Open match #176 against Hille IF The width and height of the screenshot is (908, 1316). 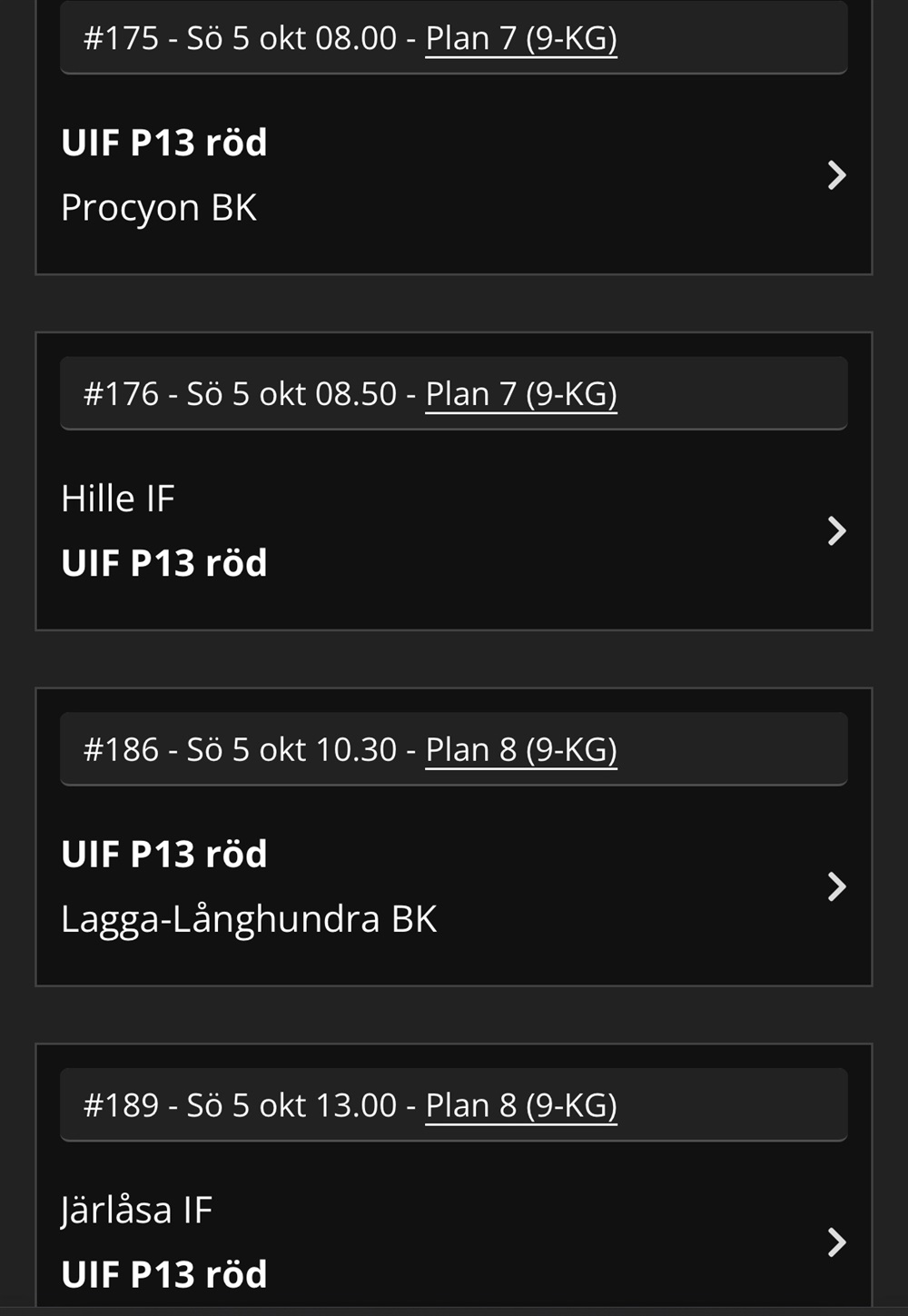tap(835, 530)
